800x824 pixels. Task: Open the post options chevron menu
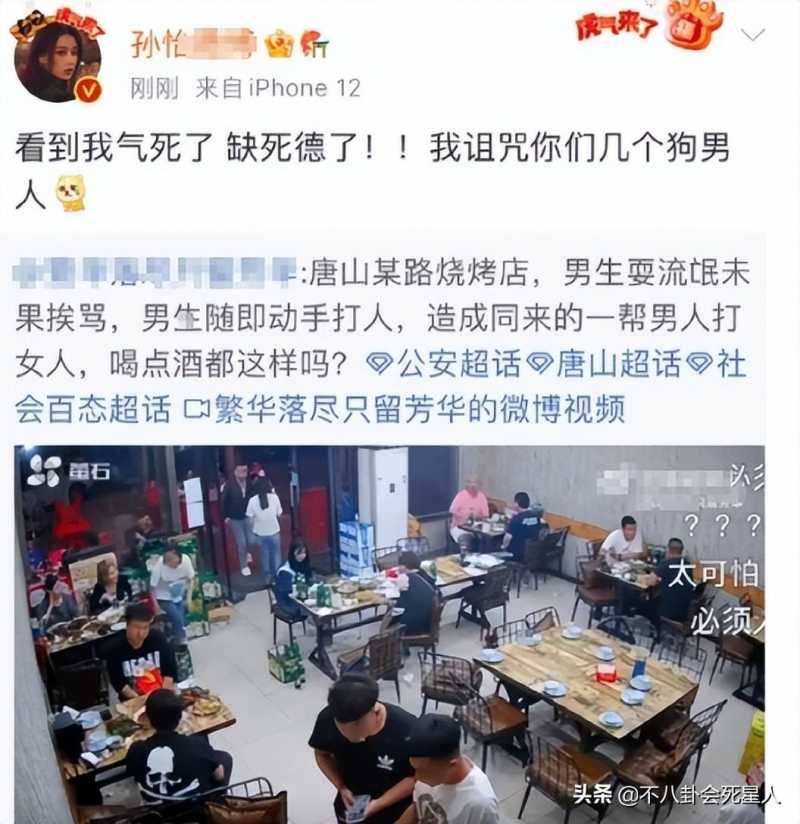tap(753, 35)
